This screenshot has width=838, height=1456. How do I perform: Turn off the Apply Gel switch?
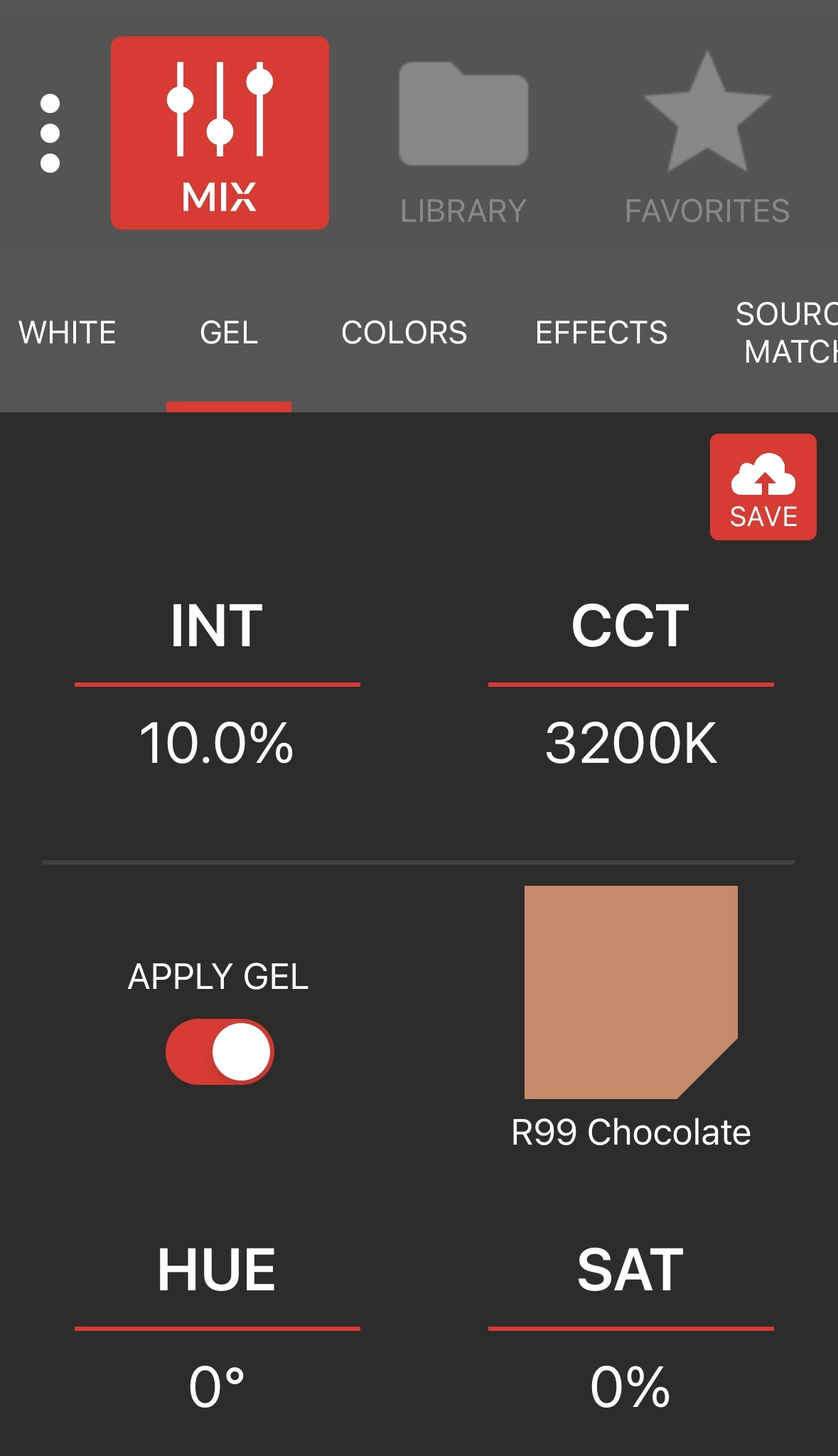tap(220, 1051)
